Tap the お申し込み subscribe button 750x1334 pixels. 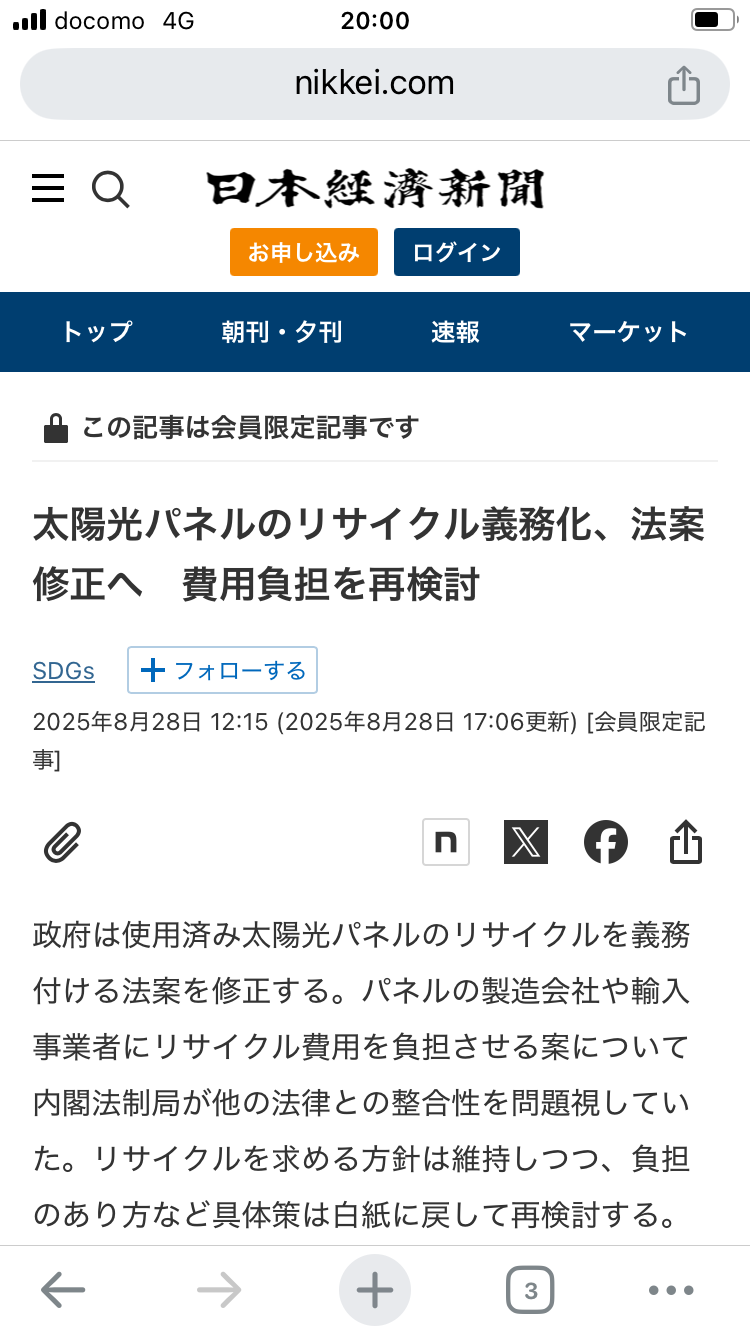(304, 252)
